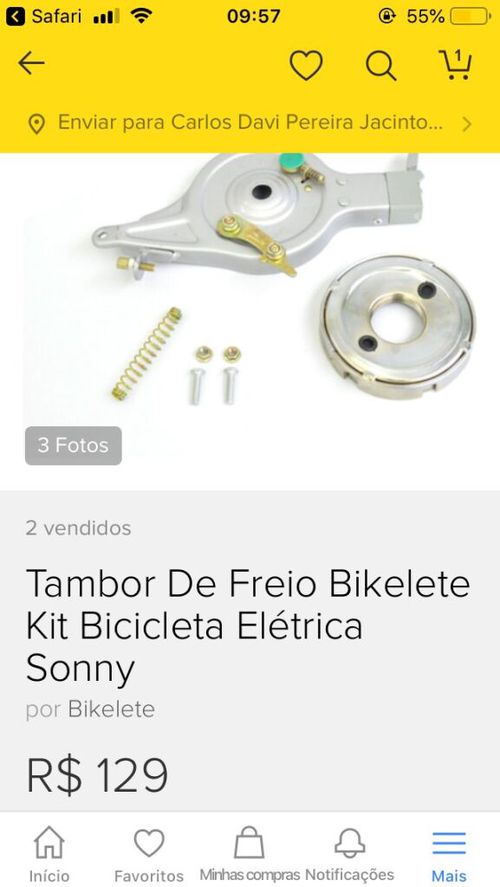The image size is (500, 887).
Task: Open the search magnifier icon
Action: (381, 66)
